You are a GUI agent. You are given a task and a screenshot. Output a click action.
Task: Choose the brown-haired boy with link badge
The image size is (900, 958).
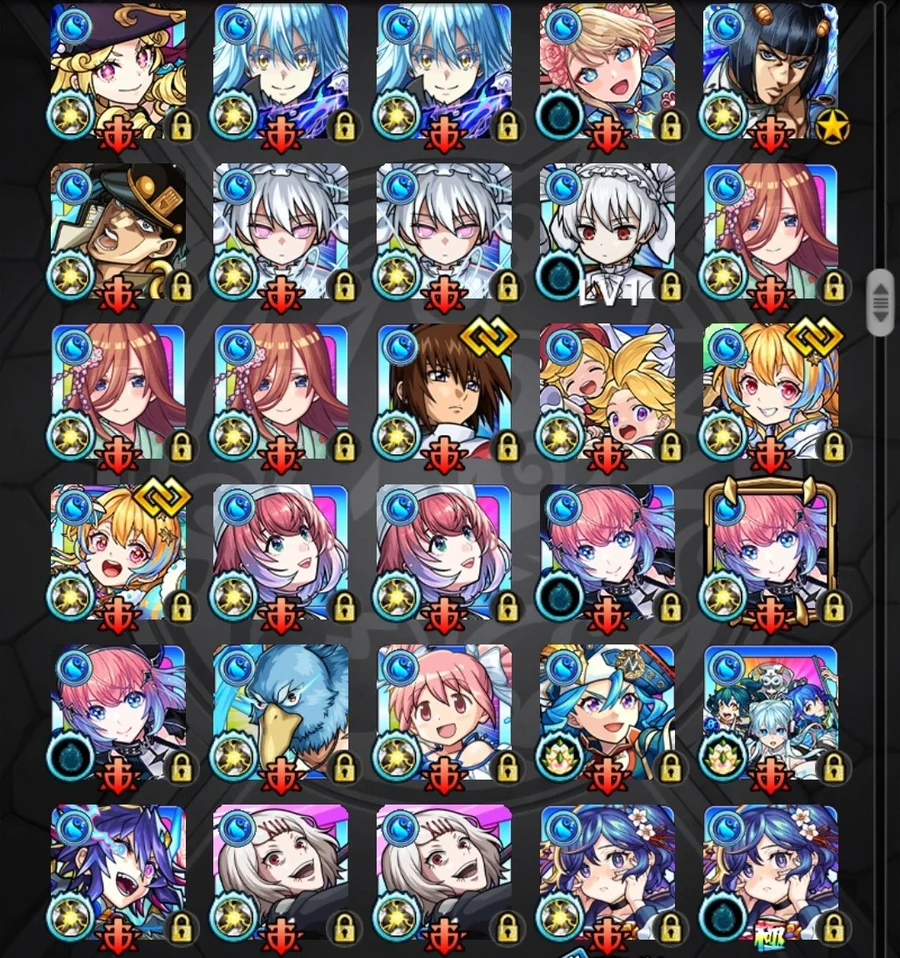pyautogui.click(x=444, y=392)
